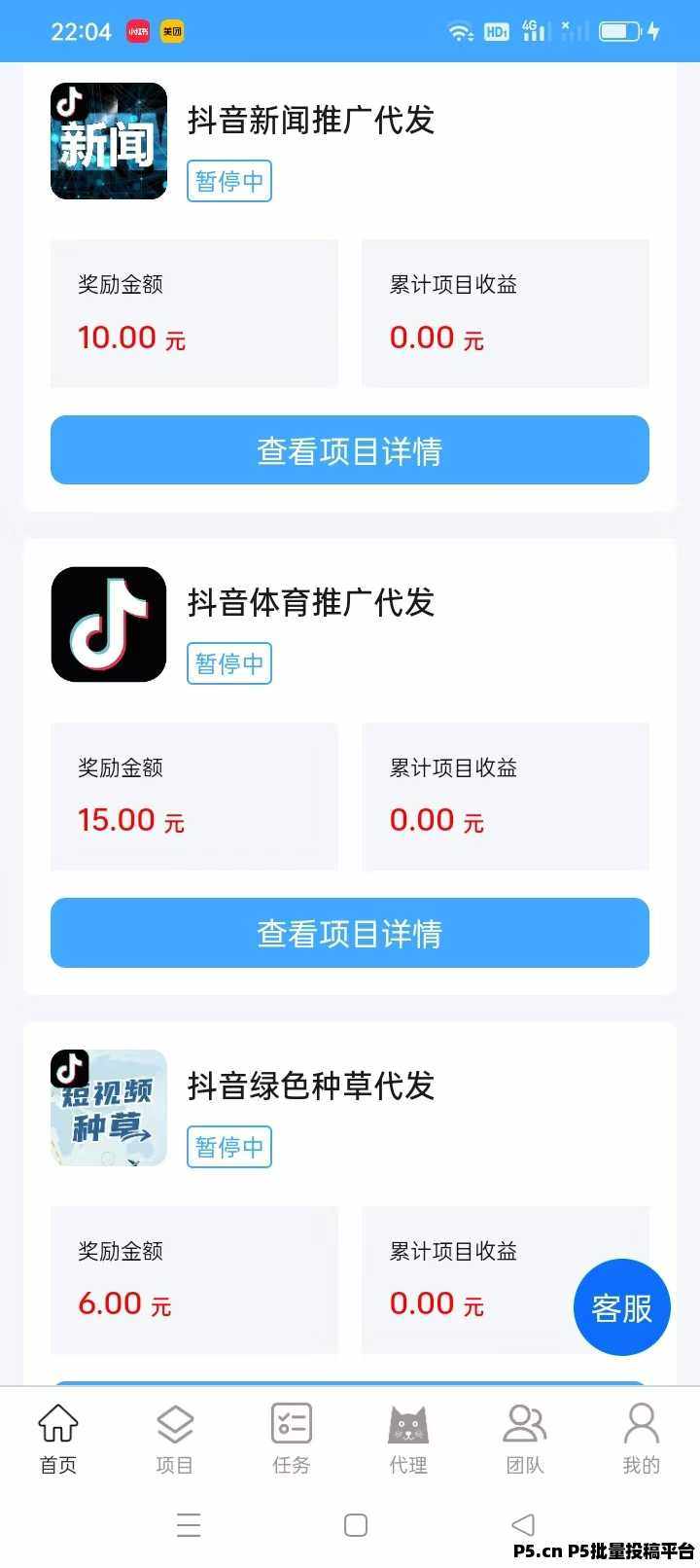Open the 客服 floating support button
This screenshot has height=1568, width=700.
click(622, 1307)
